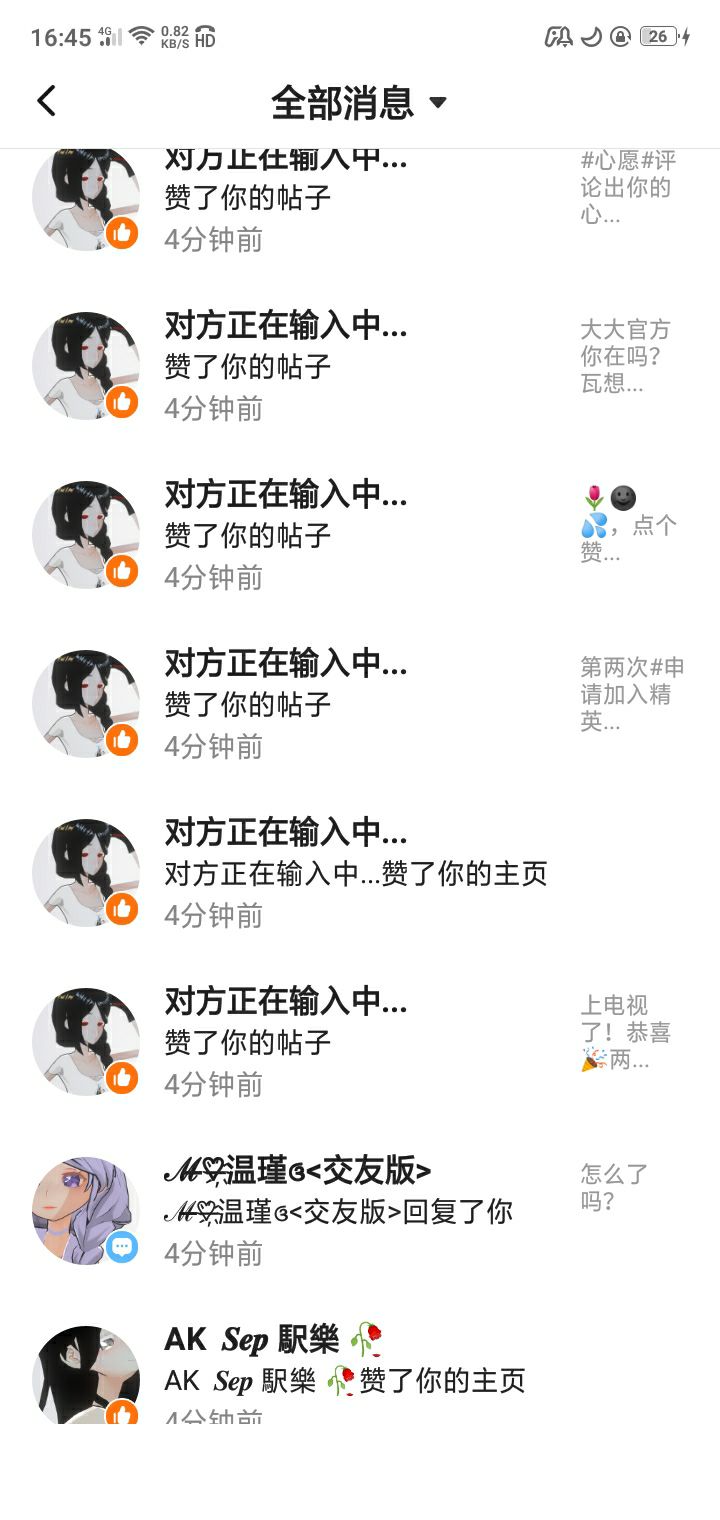Go back using the top-left arrow
Screen dimensions: 720x1520
46,101
